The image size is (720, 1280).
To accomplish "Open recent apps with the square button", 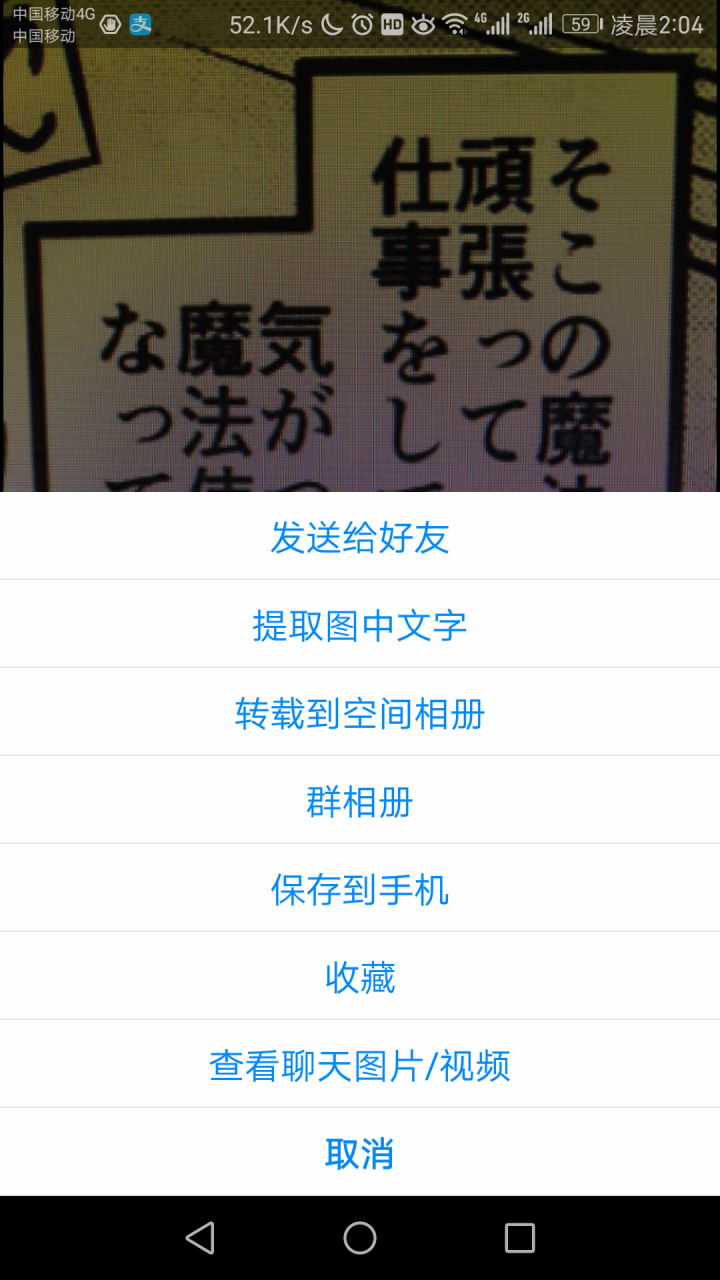I will [x=519, y=1237].
